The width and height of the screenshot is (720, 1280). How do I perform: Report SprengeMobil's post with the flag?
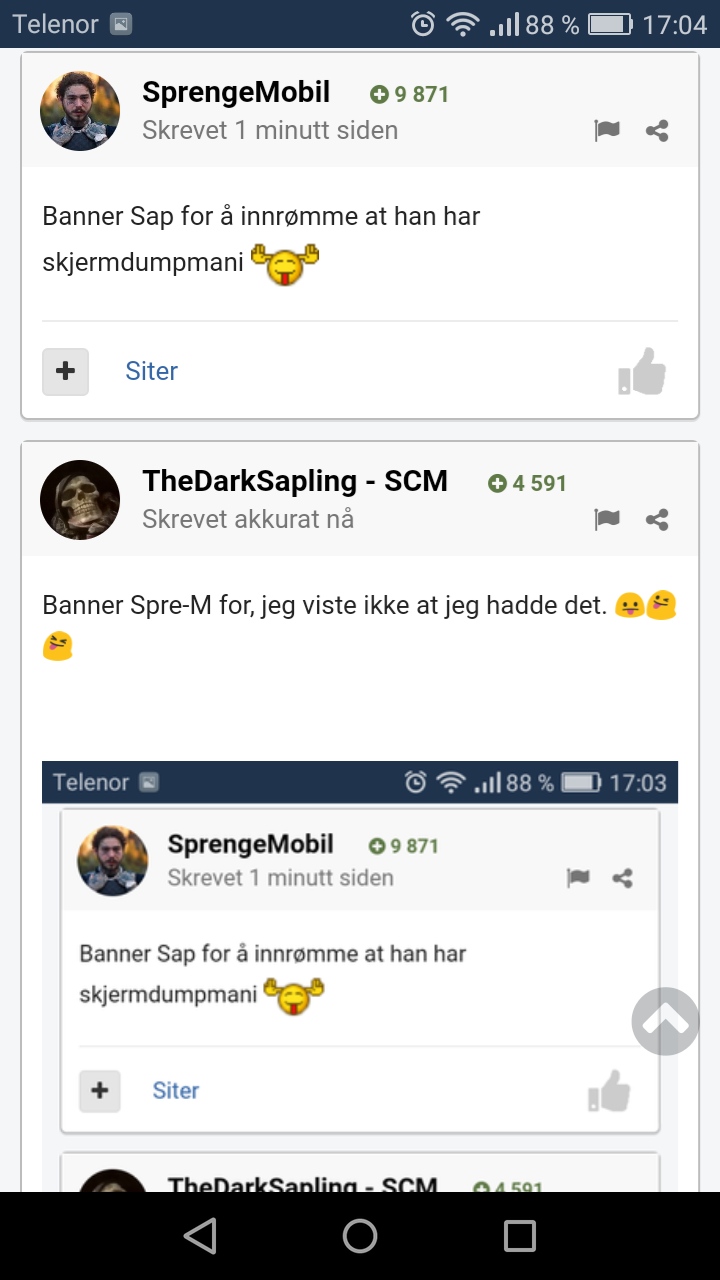click(x=607, y=130)
